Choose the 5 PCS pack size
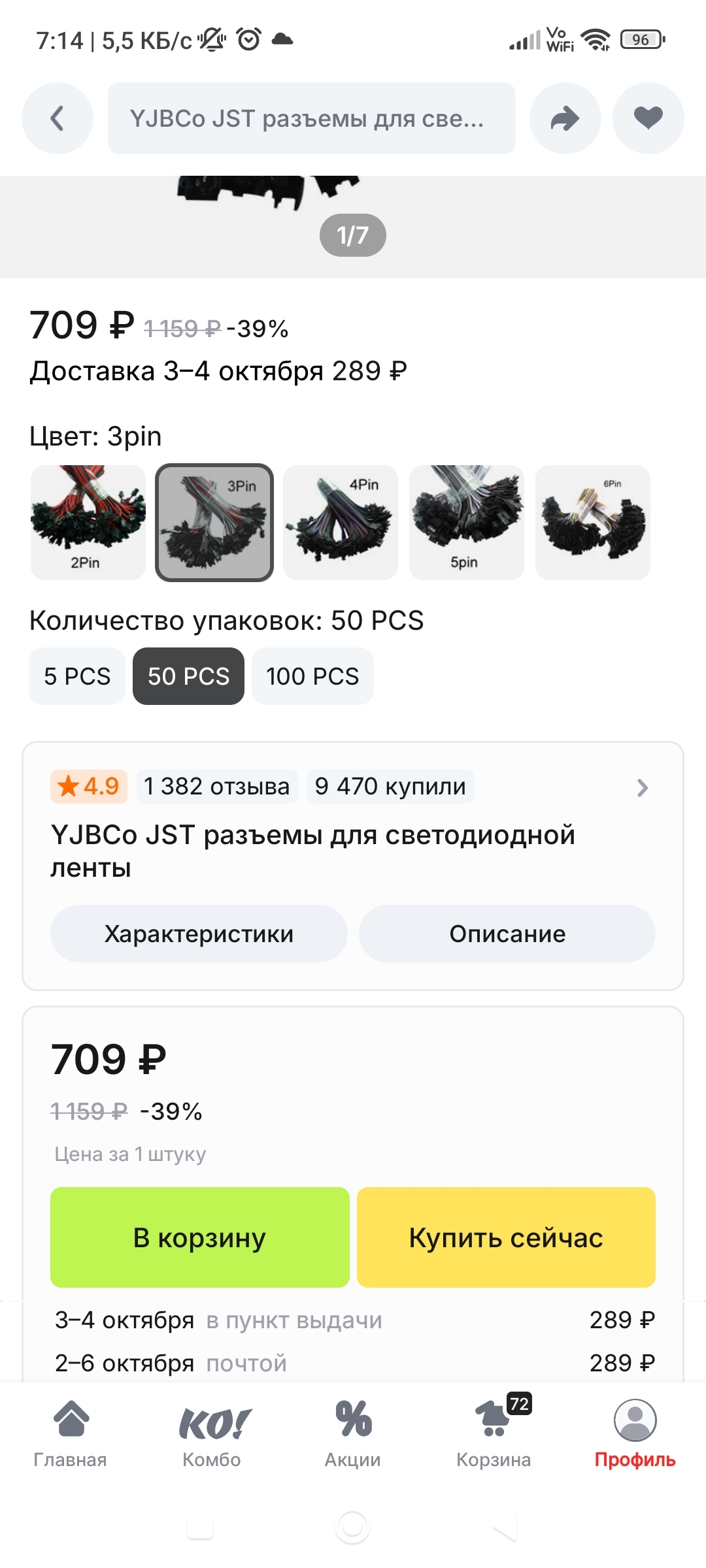This screenshot has height=1568, width=706. [x=77, y=676]
